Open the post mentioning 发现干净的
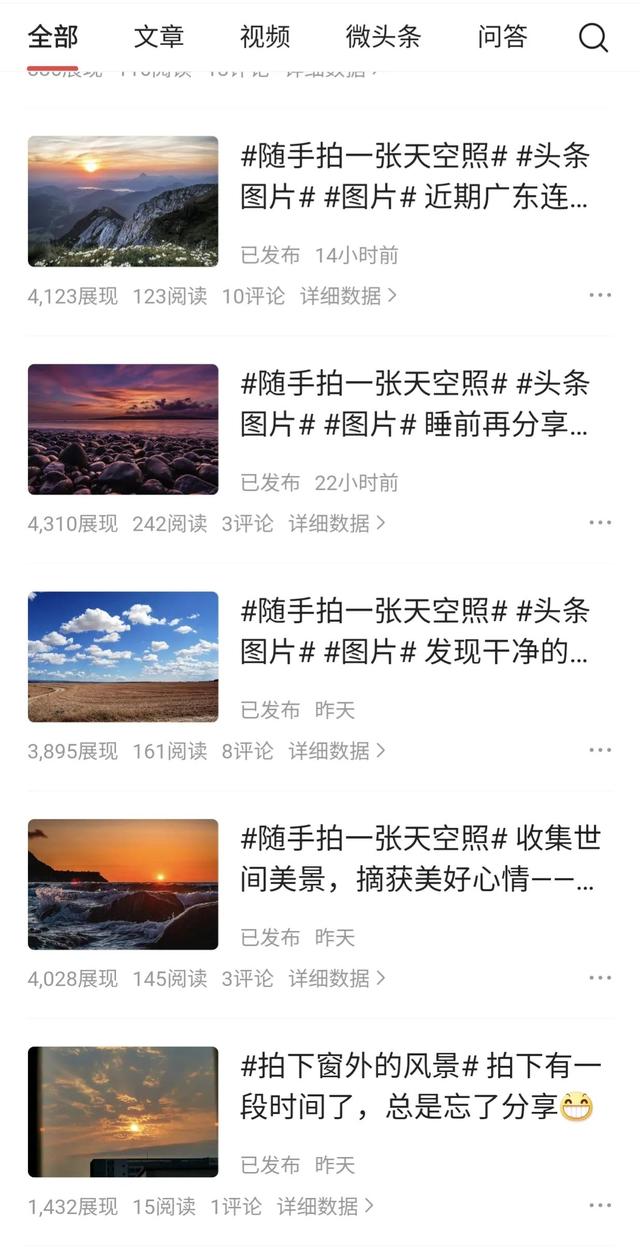 (x=414, y=632)
